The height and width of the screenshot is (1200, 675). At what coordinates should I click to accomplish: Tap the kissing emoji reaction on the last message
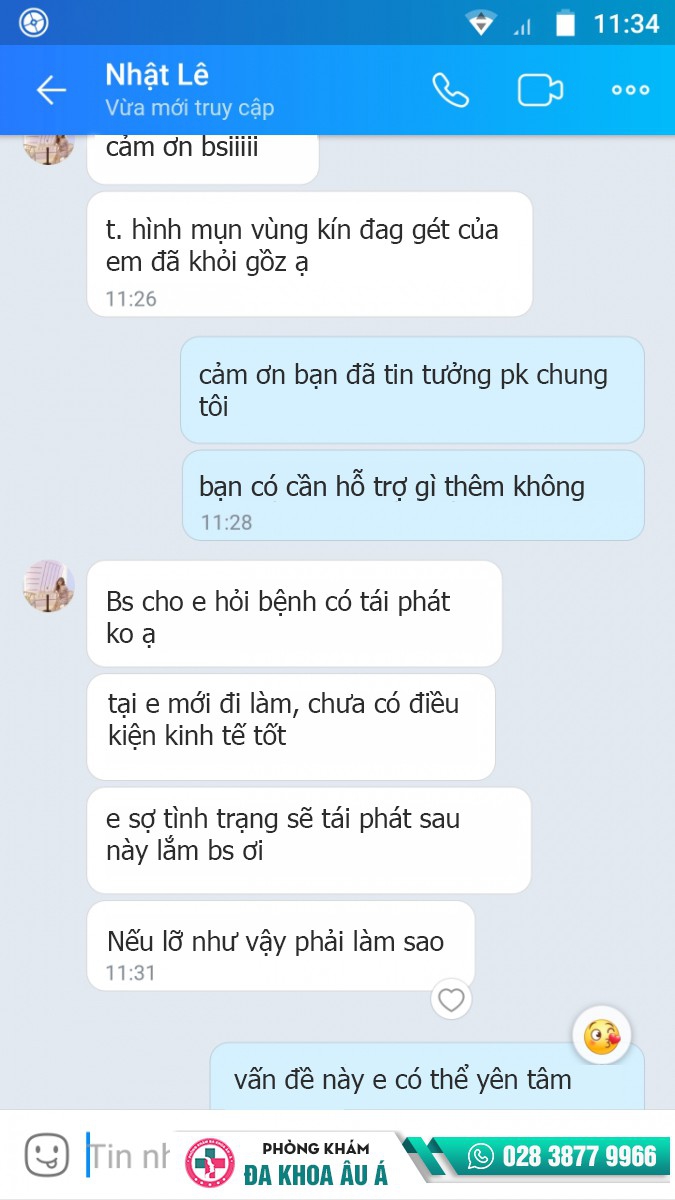[x=601, y=1037]
